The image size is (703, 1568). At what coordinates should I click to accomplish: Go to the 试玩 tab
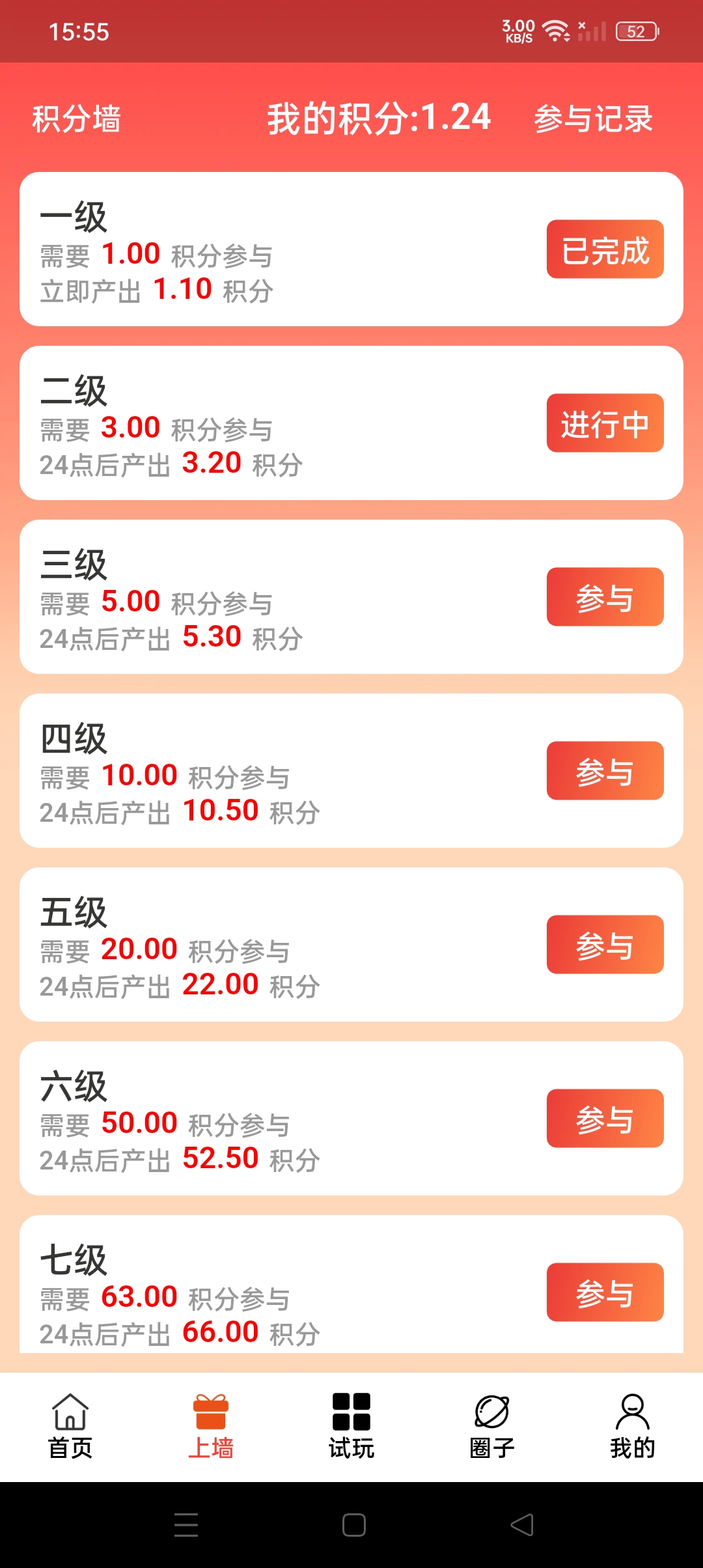point(351,1427)
